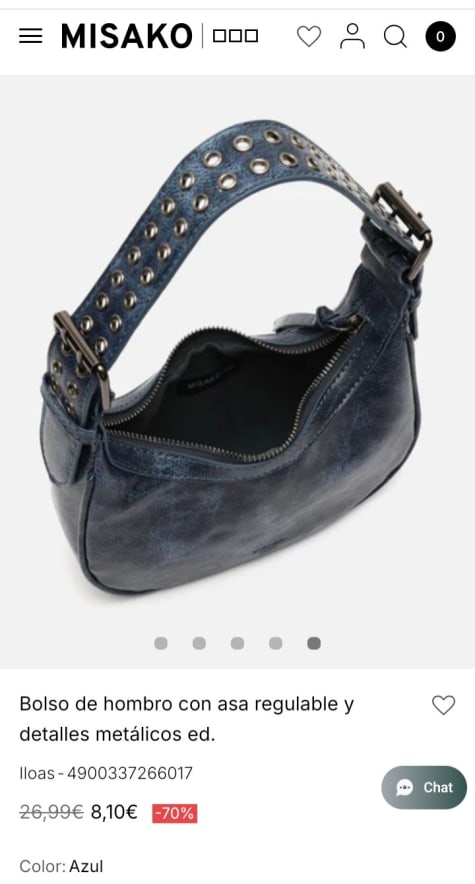Open the user account icon
This screenshot has width=475, height=884.
click(352, 36)
